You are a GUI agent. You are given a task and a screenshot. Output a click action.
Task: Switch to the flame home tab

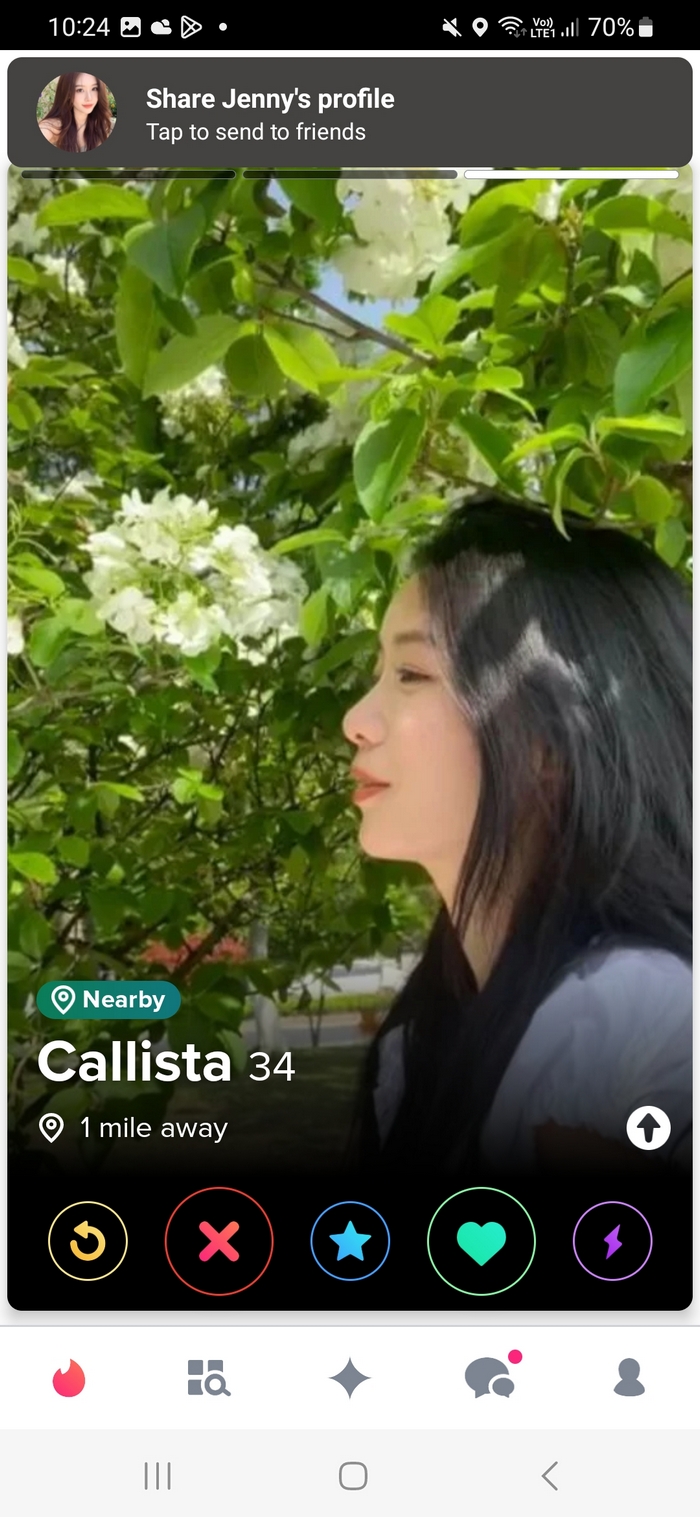coord(69,1379)
